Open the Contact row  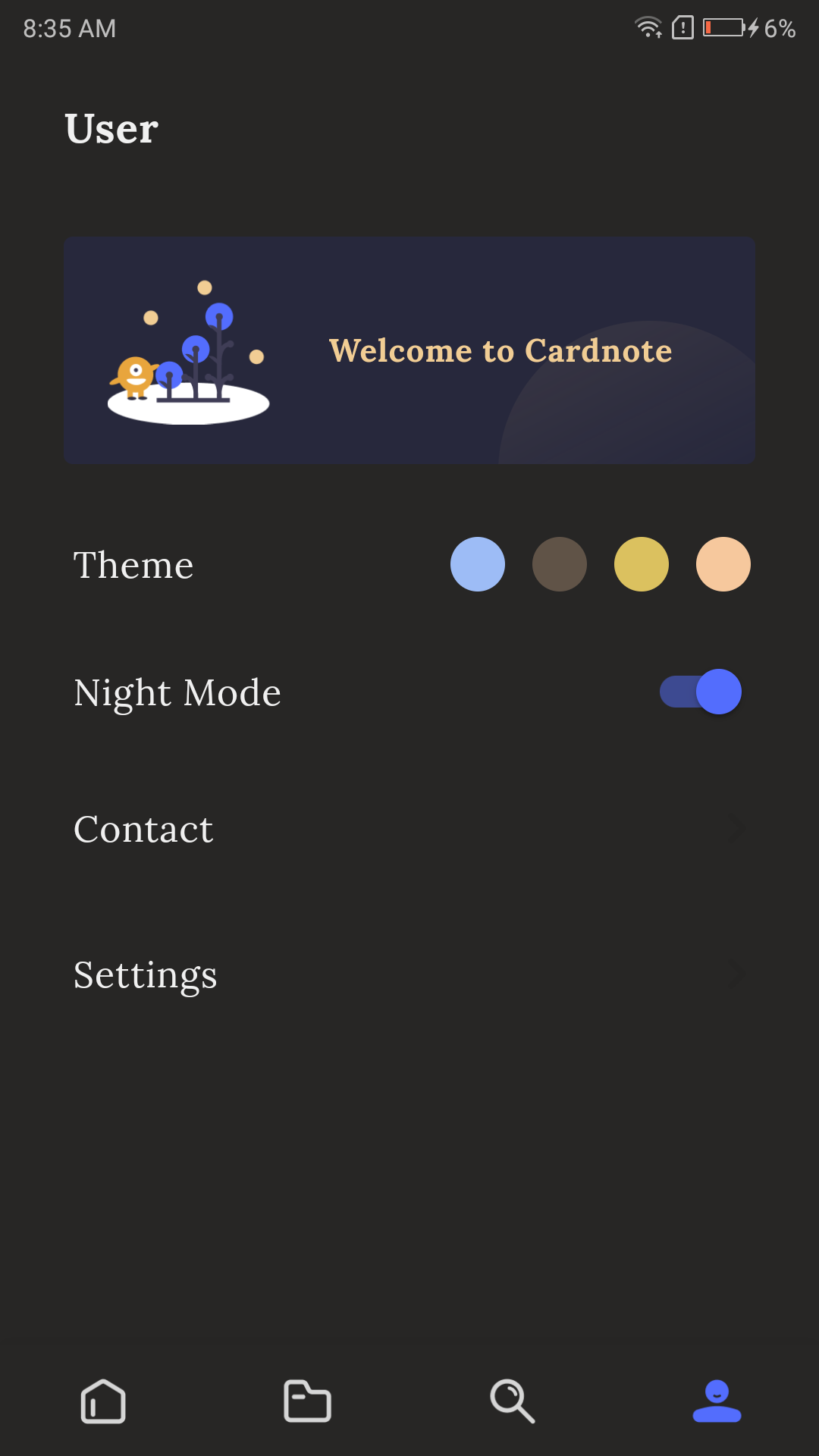tap(409, 829)
